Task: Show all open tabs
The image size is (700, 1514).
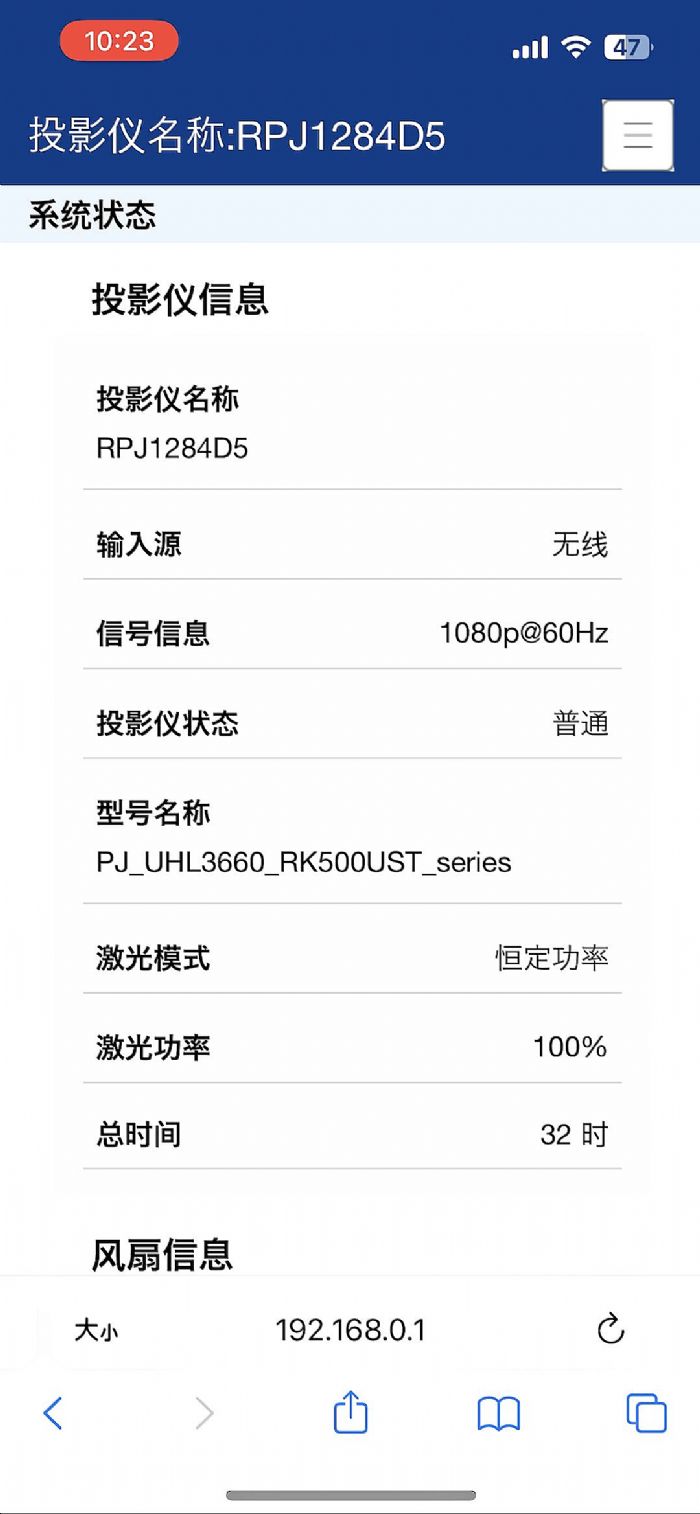Action: point(646,1413)
